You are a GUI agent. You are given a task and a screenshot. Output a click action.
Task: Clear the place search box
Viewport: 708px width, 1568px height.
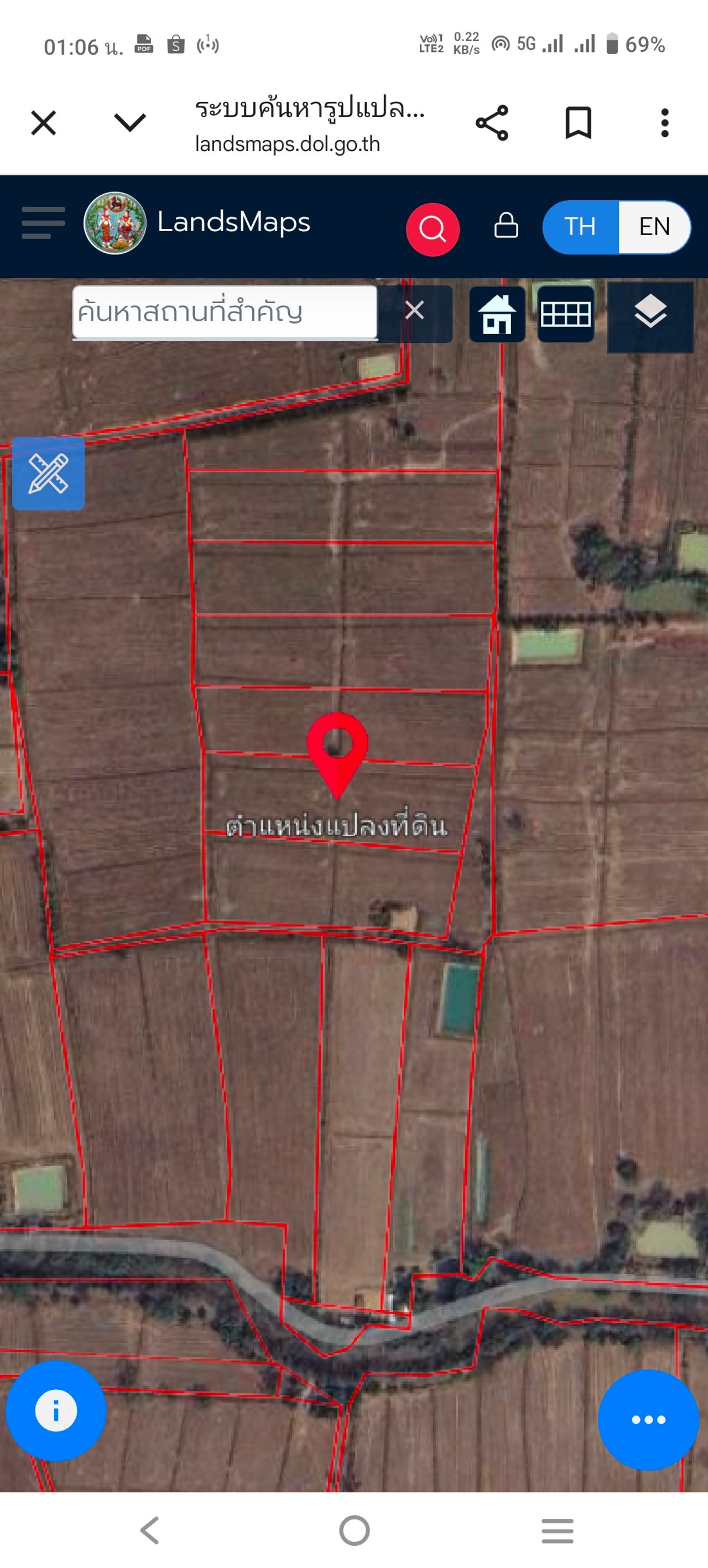point(415,311)
